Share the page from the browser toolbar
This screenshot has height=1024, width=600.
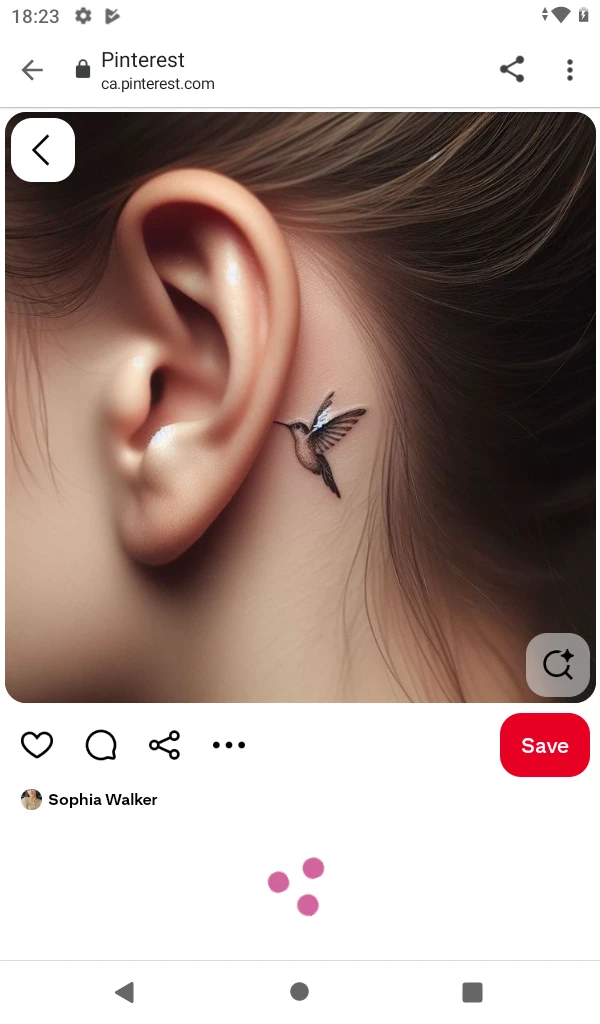(512, 69)
